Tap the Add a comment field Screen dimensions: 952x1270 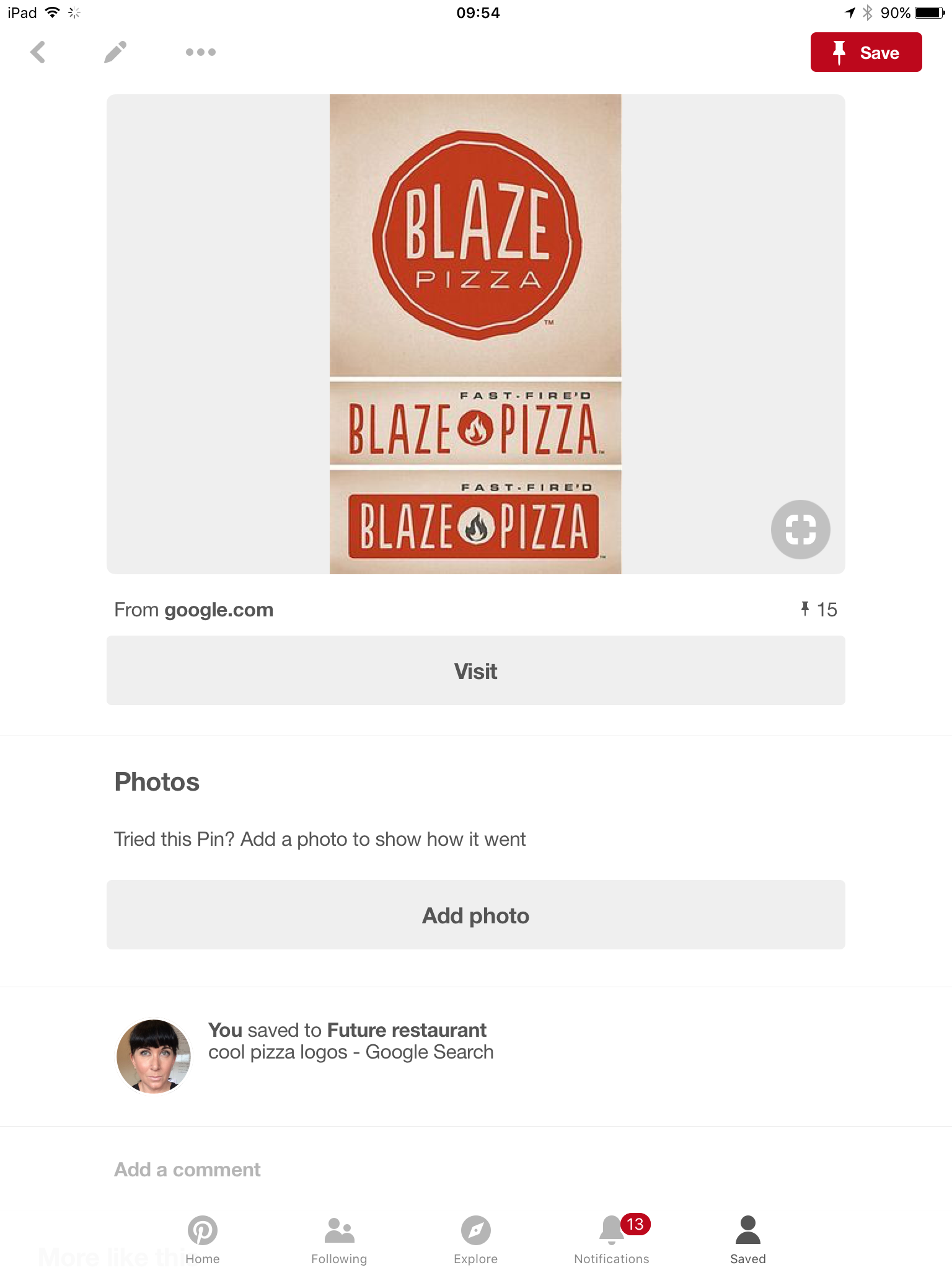[187, 1170]
